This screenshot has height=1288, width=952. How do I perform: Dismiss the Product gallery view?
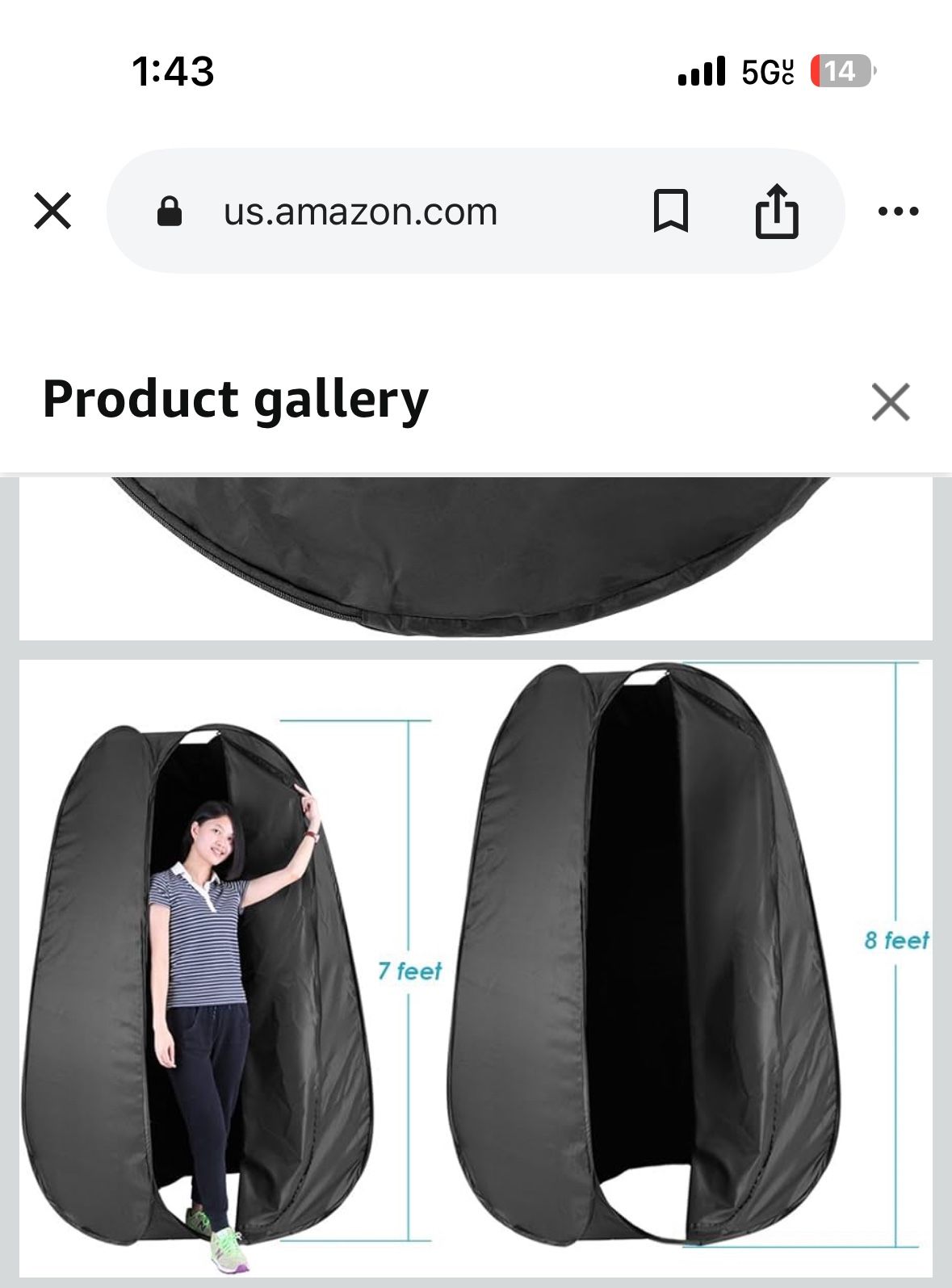pos(891,402)
